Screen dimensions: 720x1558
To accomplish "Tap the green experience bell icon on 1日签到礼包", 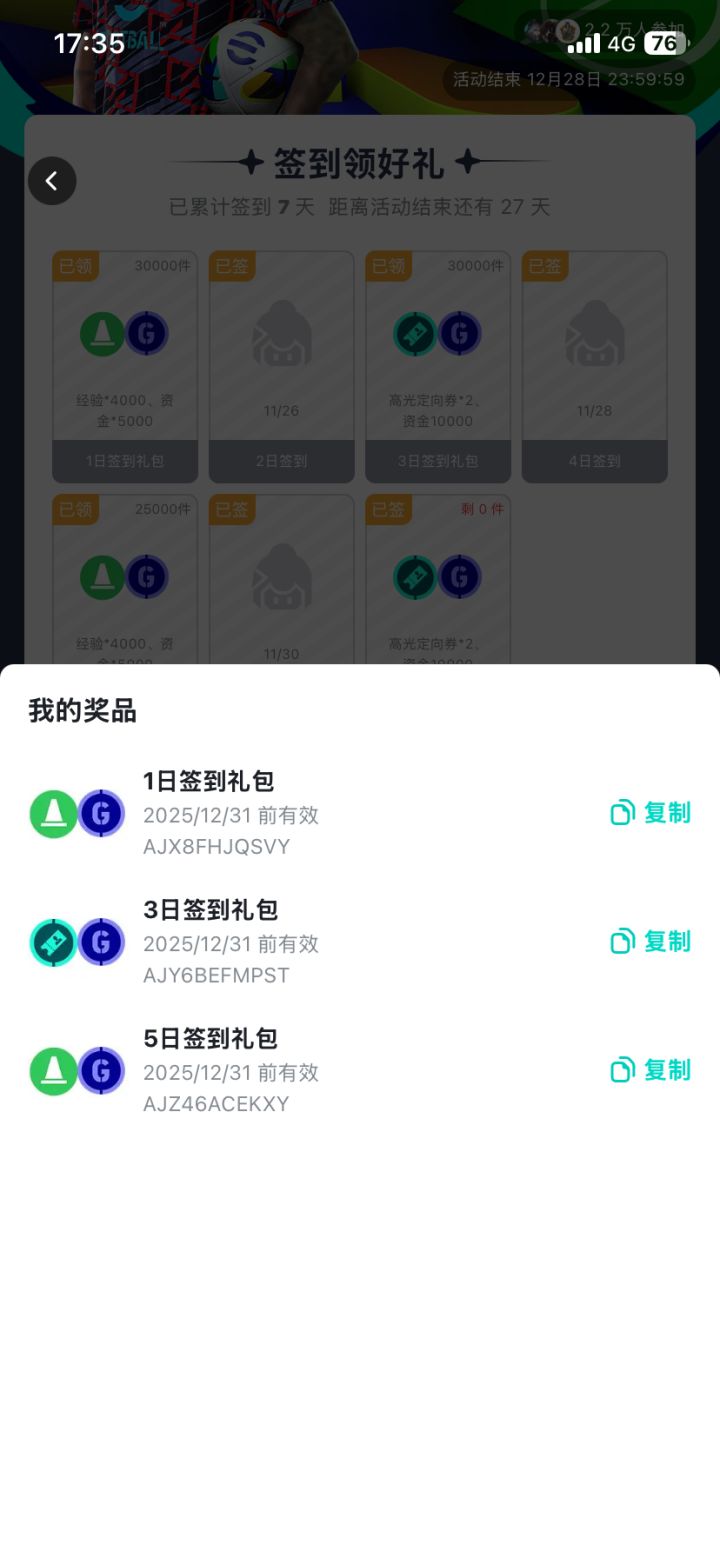I will pos(55,813).
